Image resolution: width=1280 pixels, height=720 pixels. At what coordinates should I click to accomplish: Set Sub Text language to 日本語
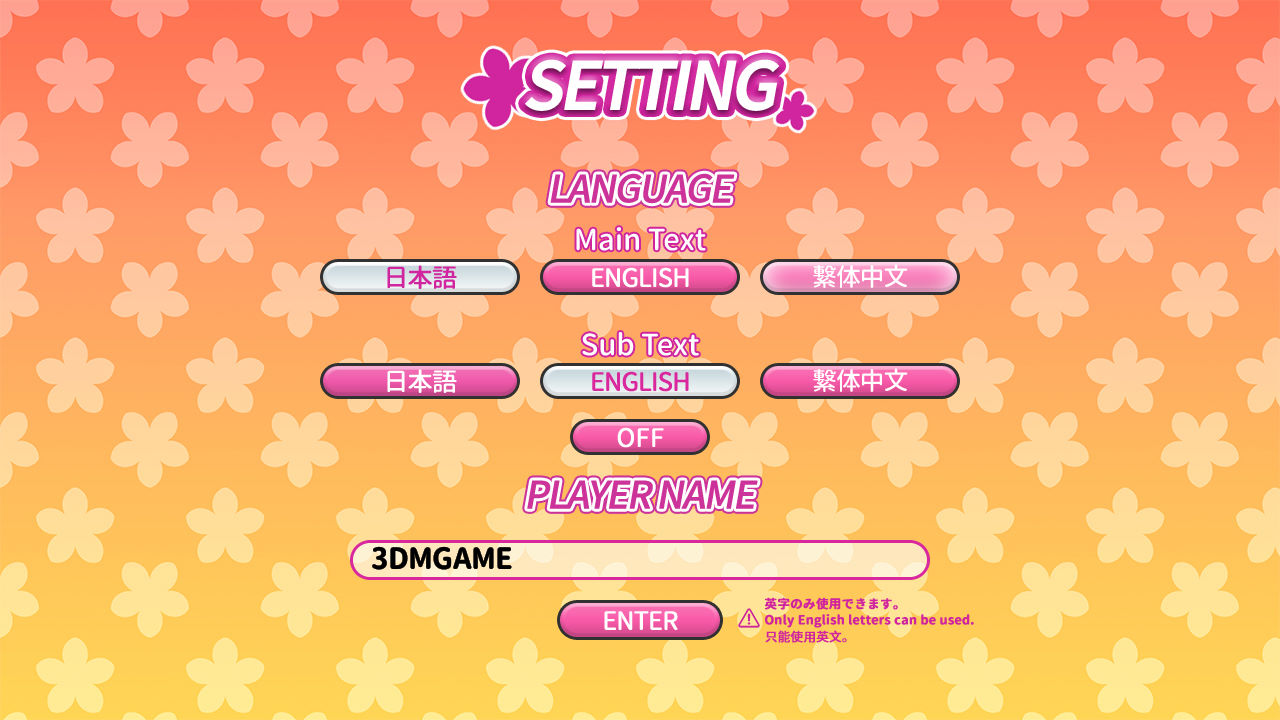click(420, 381)
